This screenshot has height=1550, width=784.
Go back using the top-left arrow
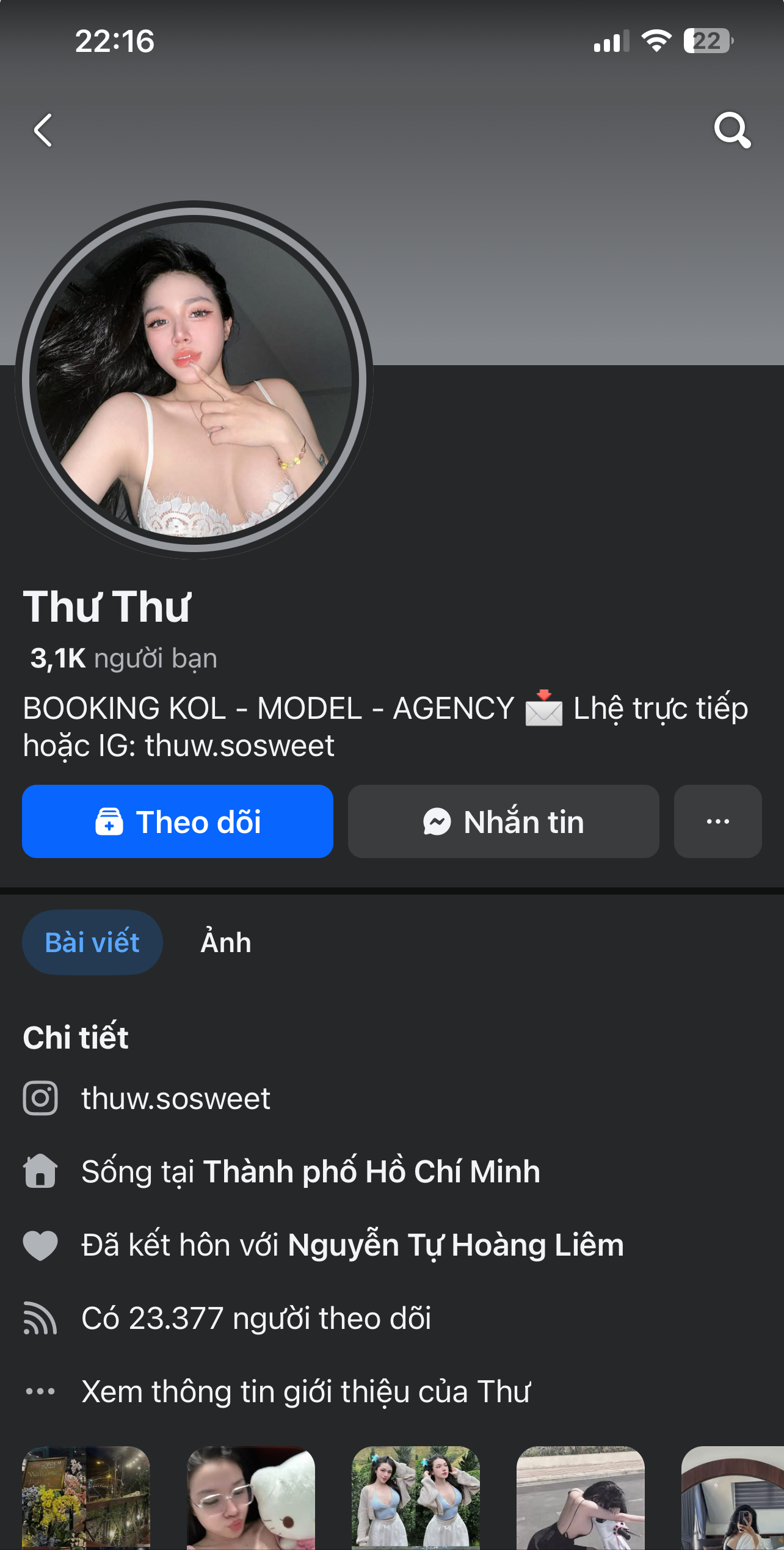point(43,130)
